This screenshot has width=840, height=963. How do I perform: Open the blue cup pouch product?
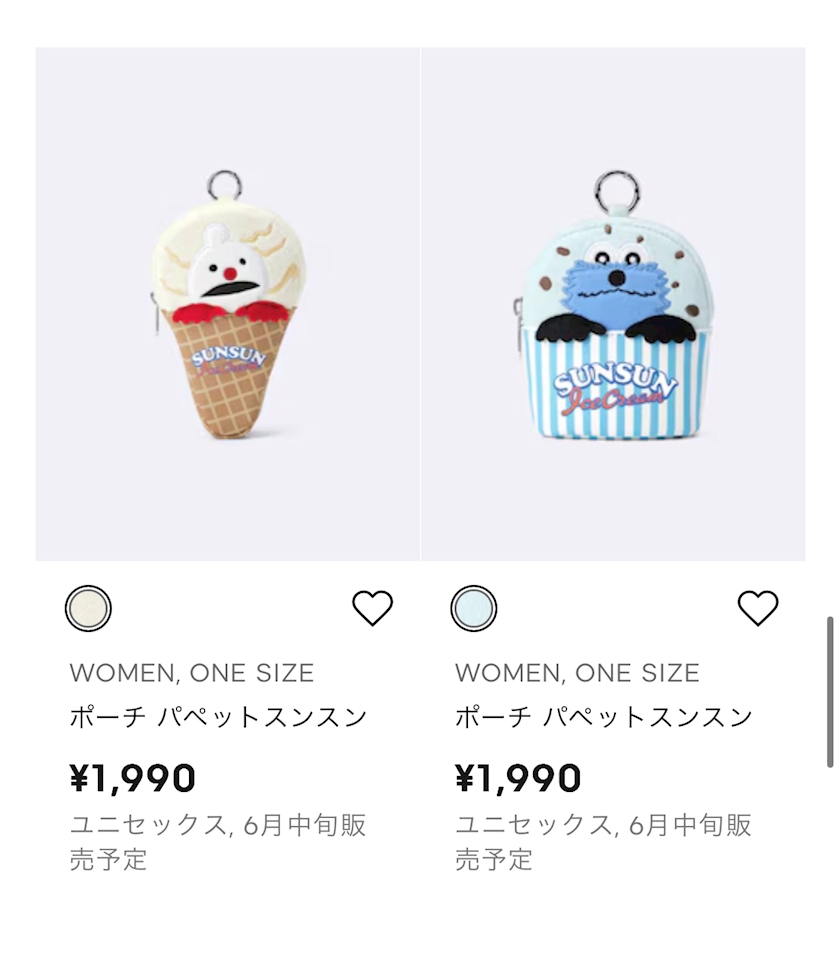[x=613, y=304]
